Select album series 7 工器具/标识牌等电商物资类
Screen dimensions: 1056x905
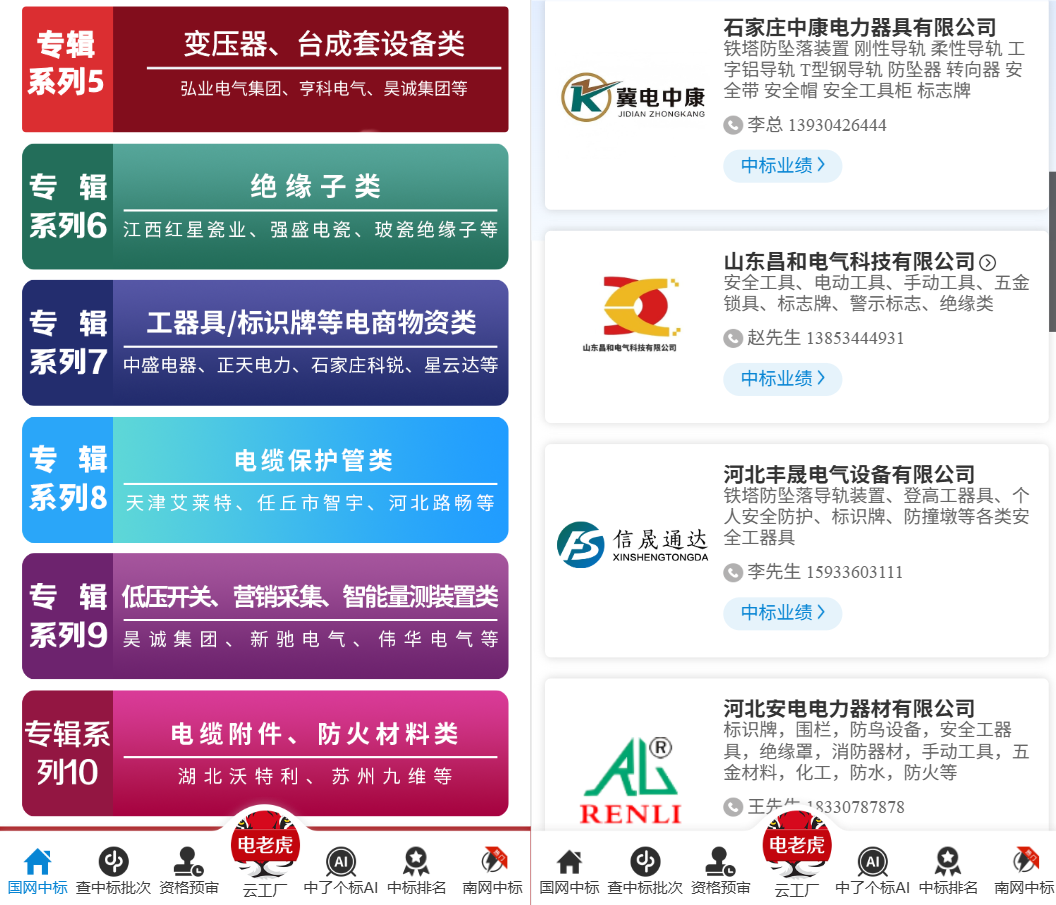(265, 342)
